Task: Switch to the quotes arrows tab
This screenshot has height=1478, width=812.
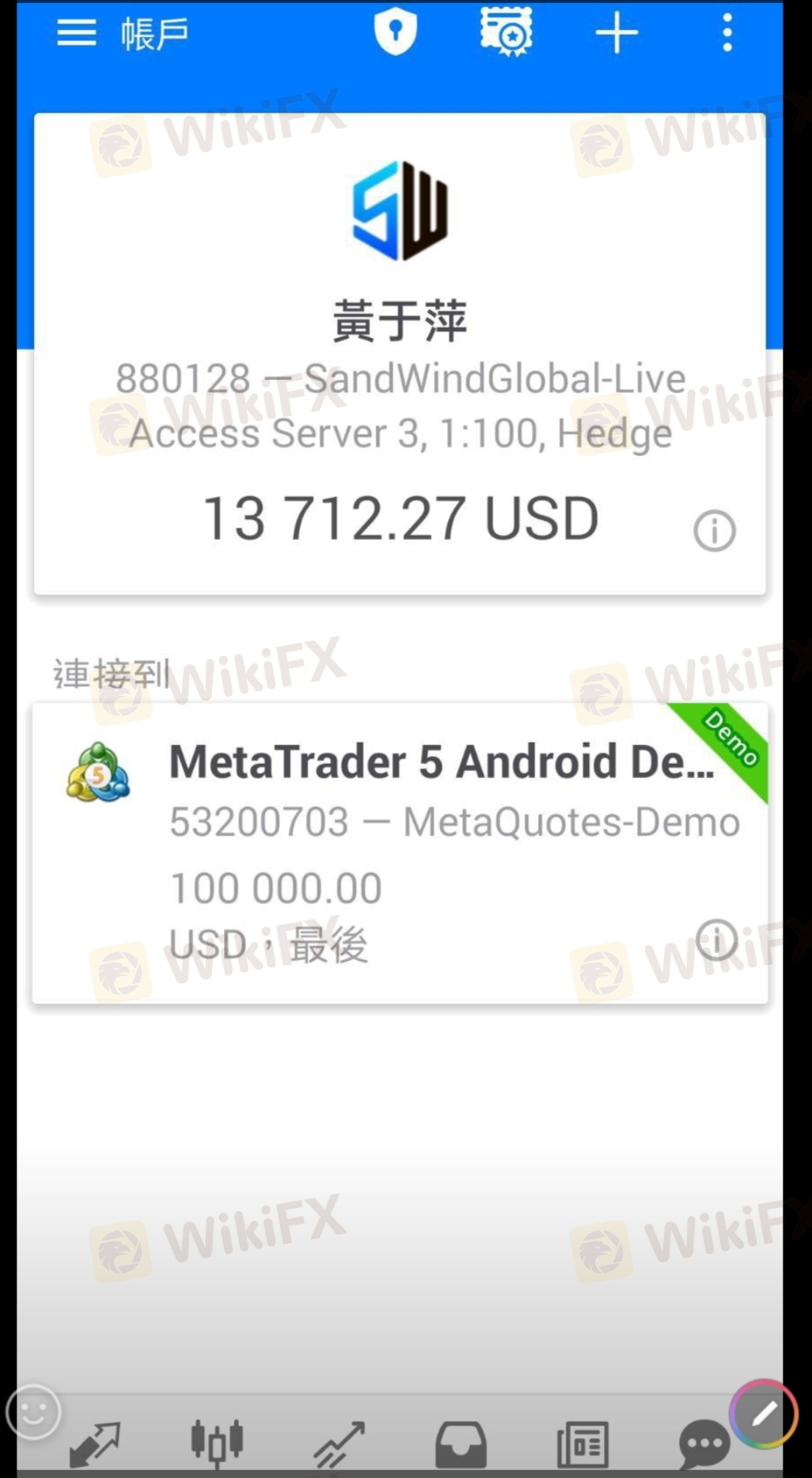Action: [x=95, y=1444]
